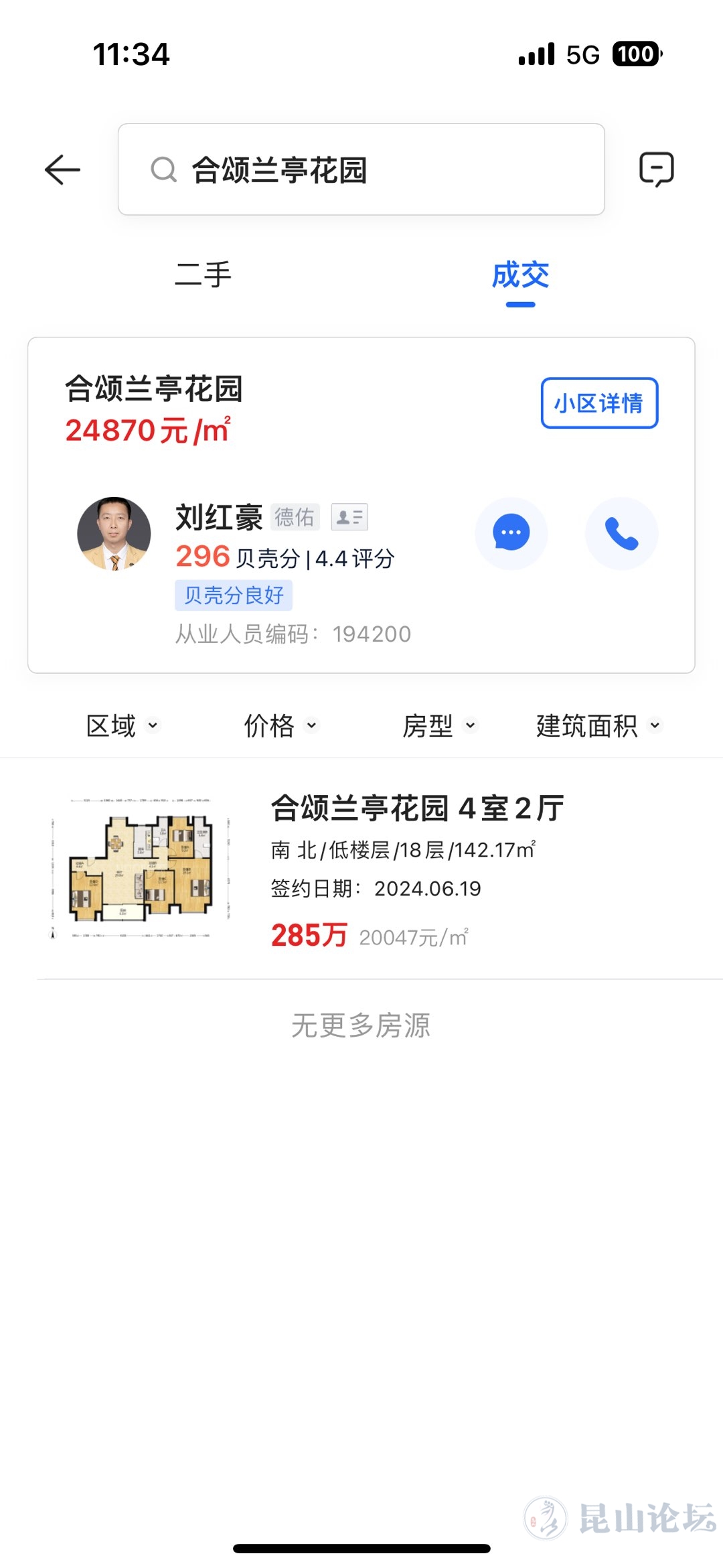This screenshot has height=1568, width=723.
Task: Open the 建筑面积 filter dropdown
Action: [x=598, y=725]
